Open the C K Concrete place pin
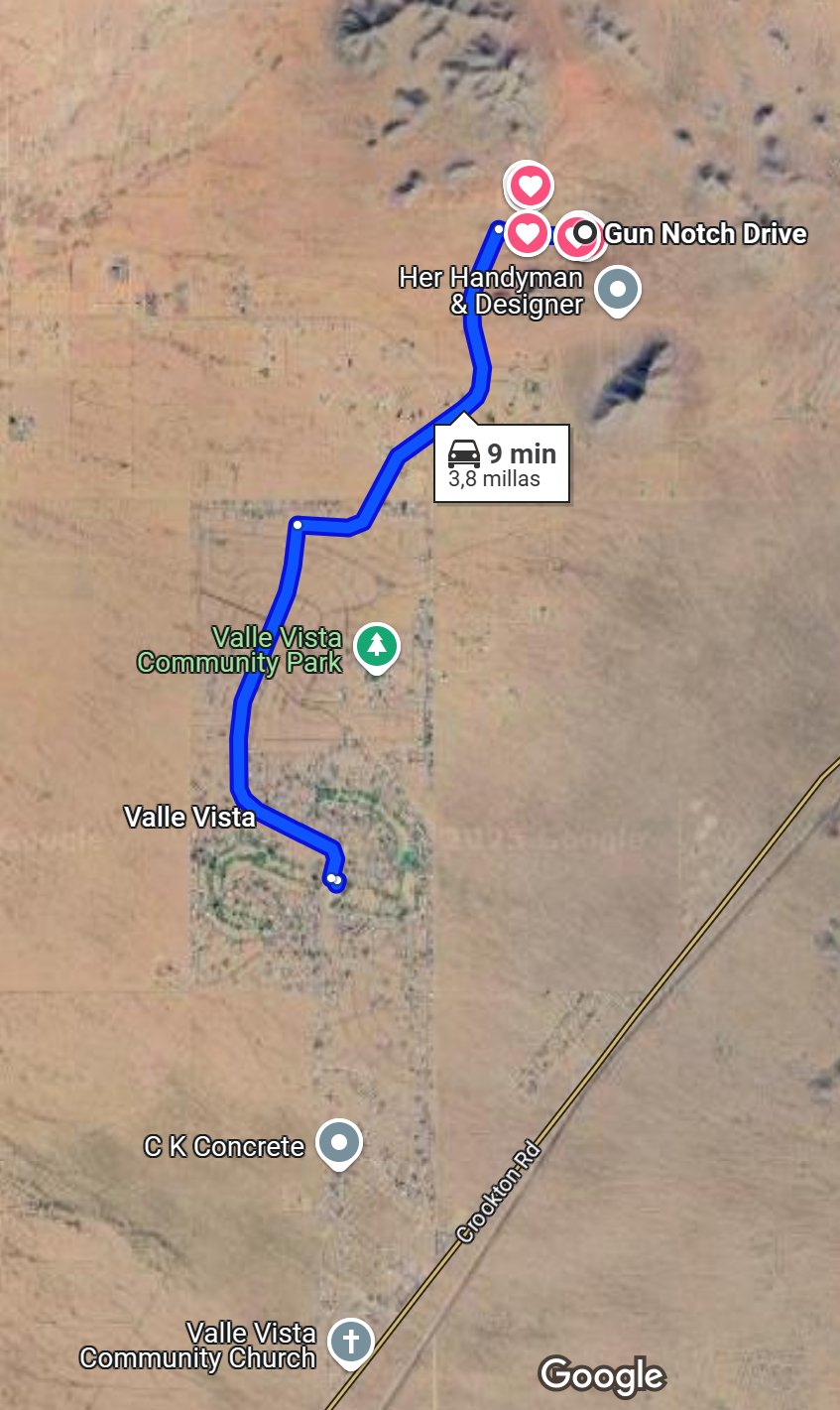 (x=339, y=1143)
